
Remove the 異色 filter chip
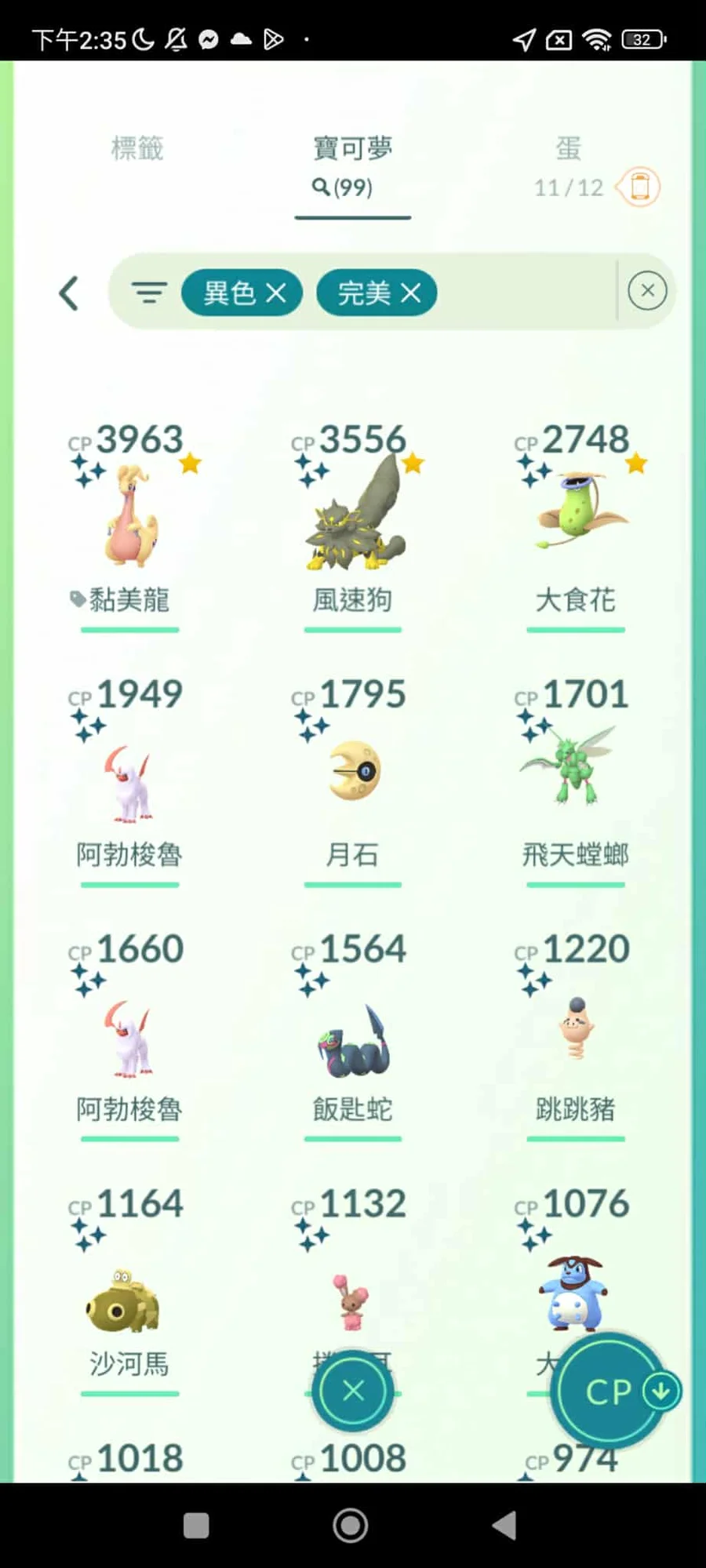click(276, 293)
